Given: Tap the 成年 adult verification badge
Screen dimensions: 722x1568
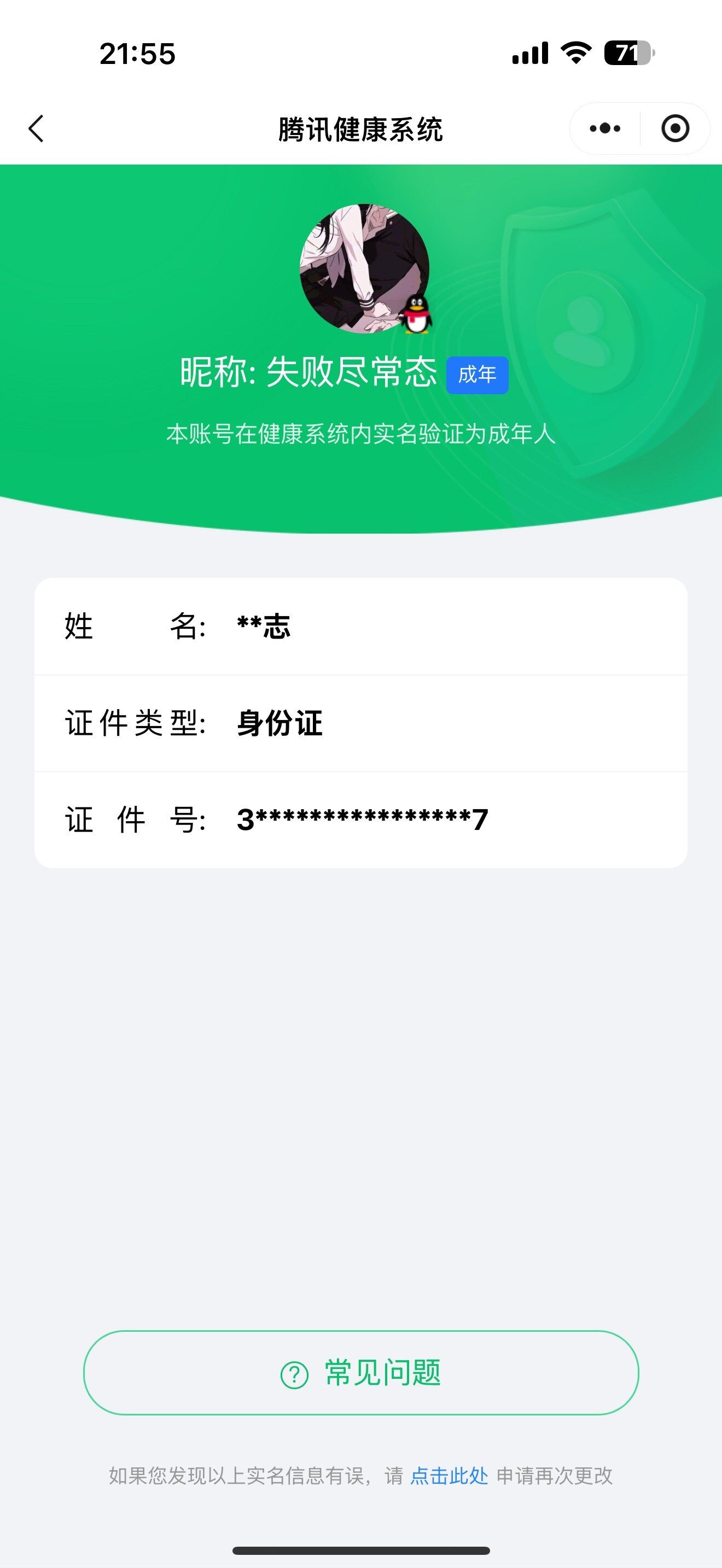Looking at the screenshot, I should (x=478, y=376).
